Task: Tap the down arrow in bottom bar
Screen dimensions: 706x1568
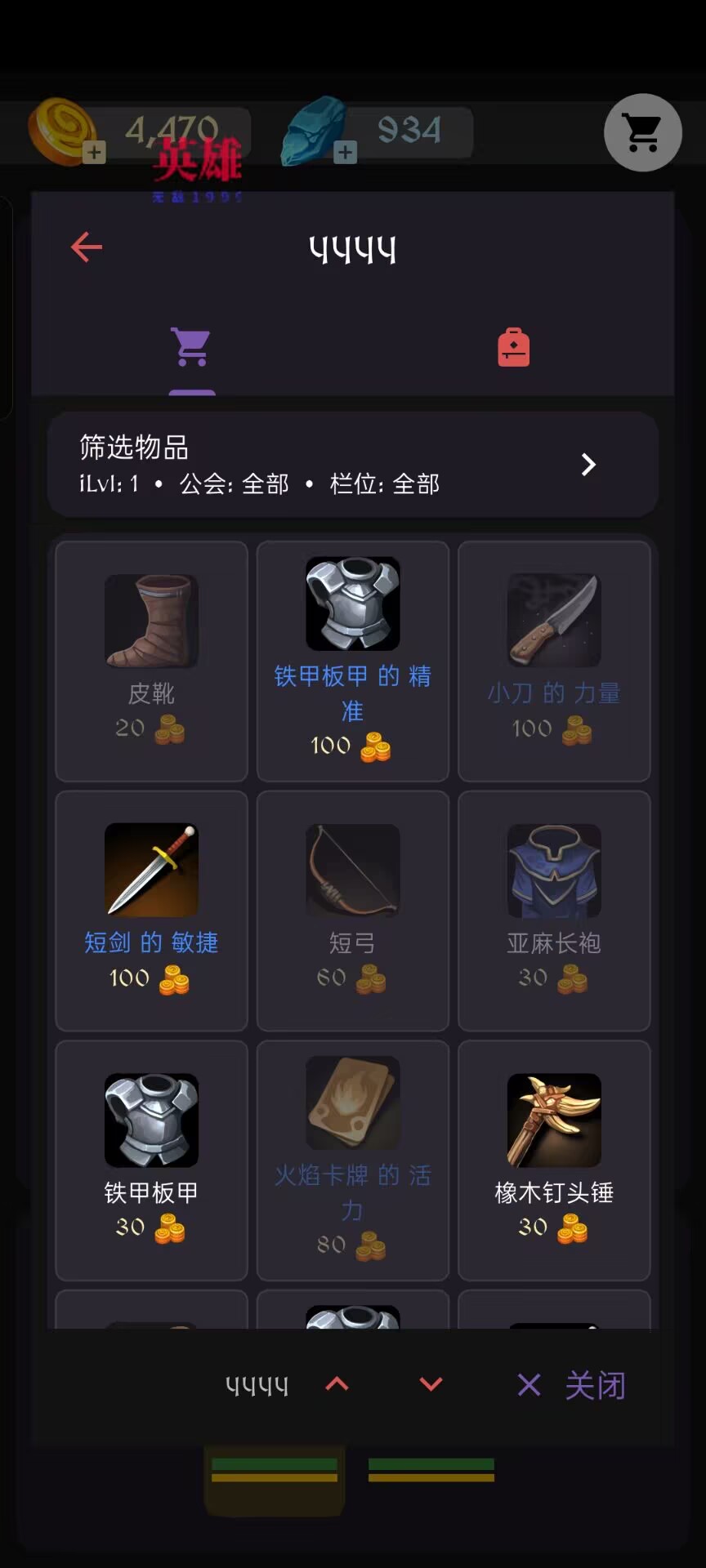Action: (x=431, y=1384)
